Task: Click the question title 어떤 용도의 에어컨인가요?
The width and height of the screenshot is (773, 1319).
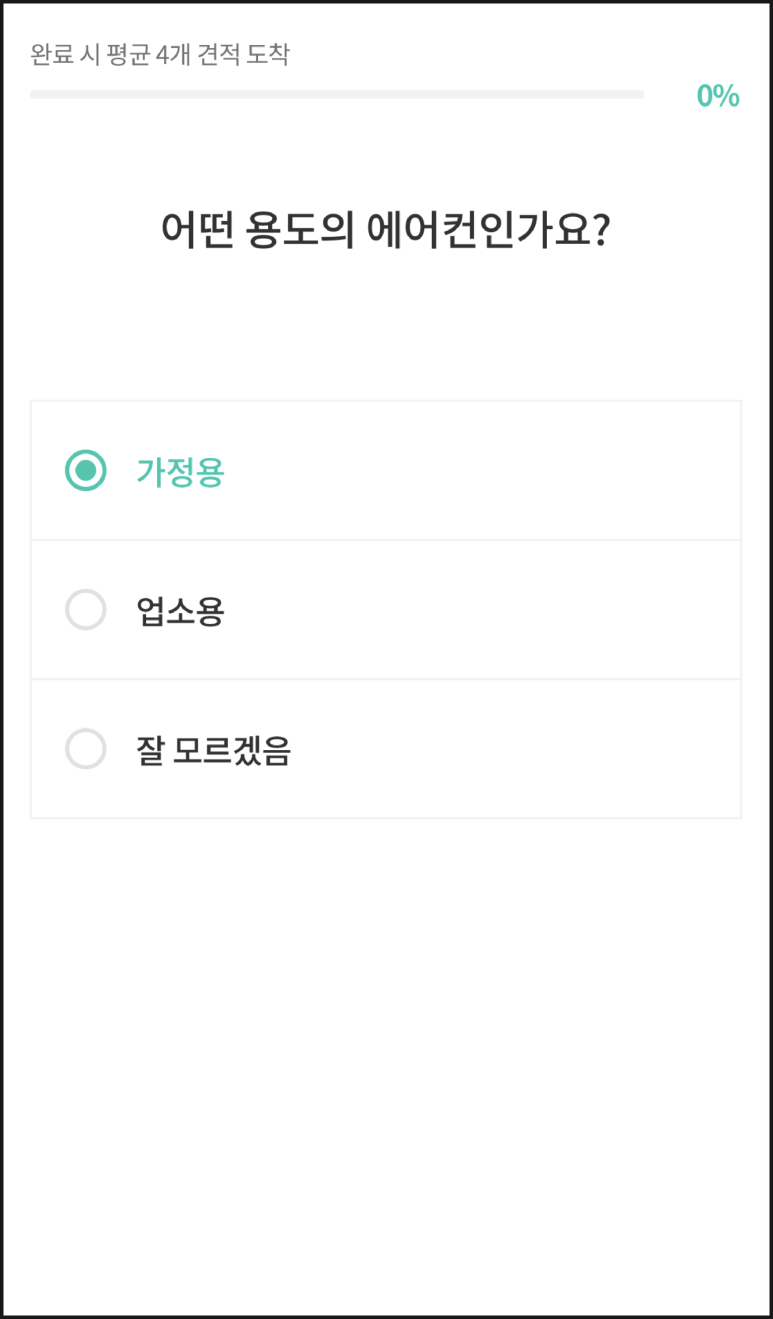Action: coord(386,227)
